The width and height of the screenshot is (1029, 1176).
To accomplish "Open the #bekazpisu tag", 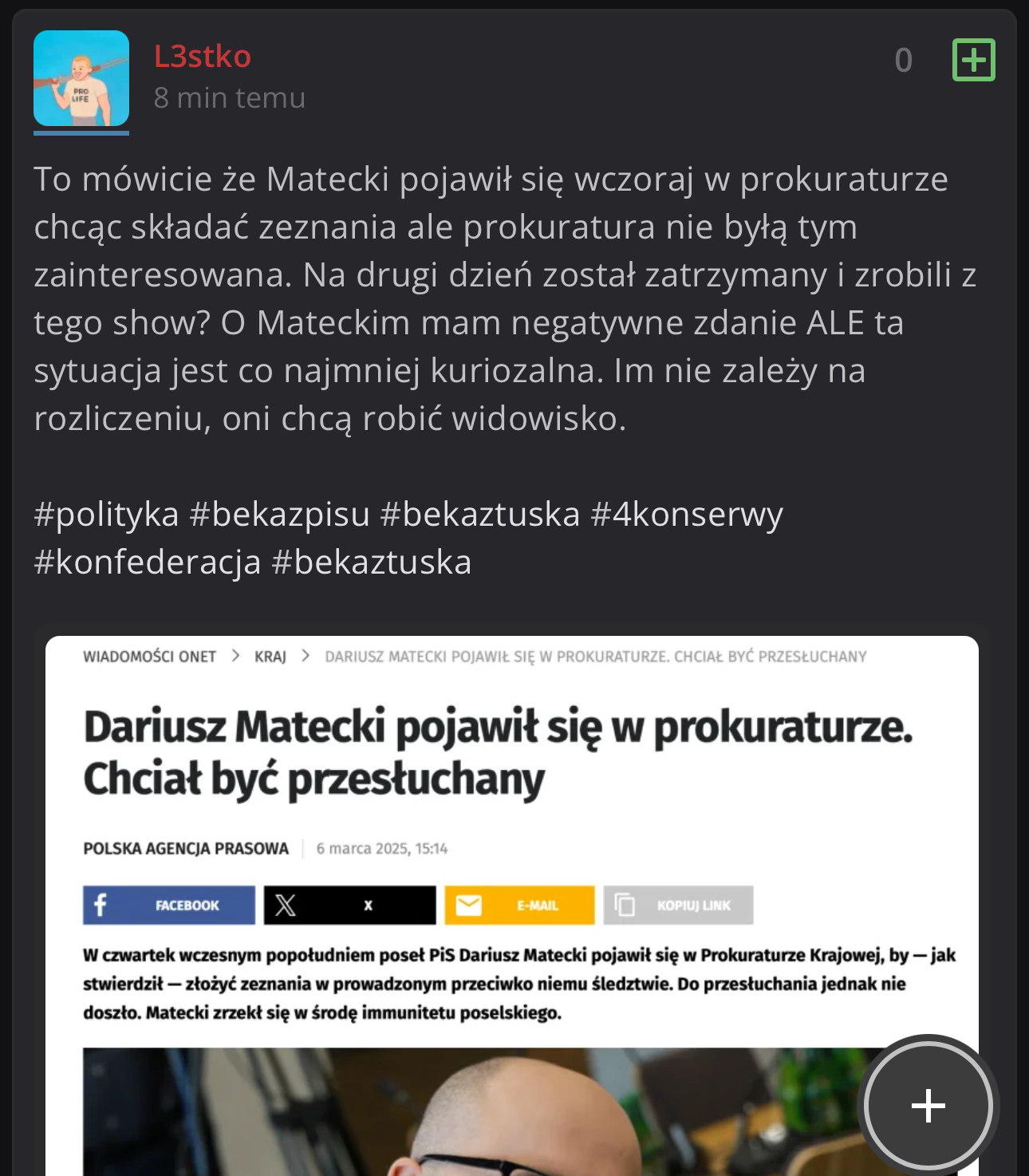I will (279, 515).
